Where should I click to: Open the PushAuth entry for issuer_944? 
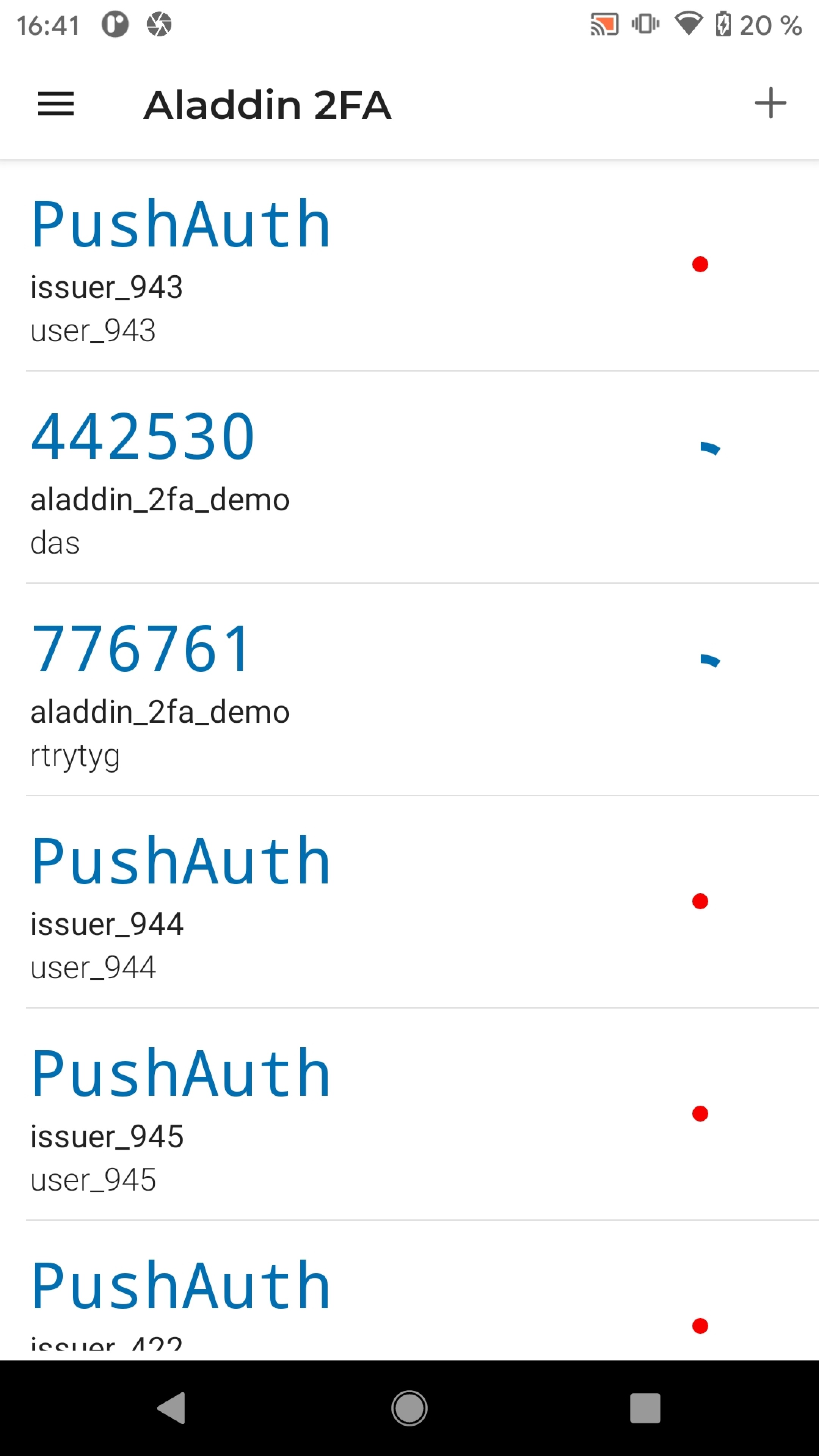click(x=409, y=902)
